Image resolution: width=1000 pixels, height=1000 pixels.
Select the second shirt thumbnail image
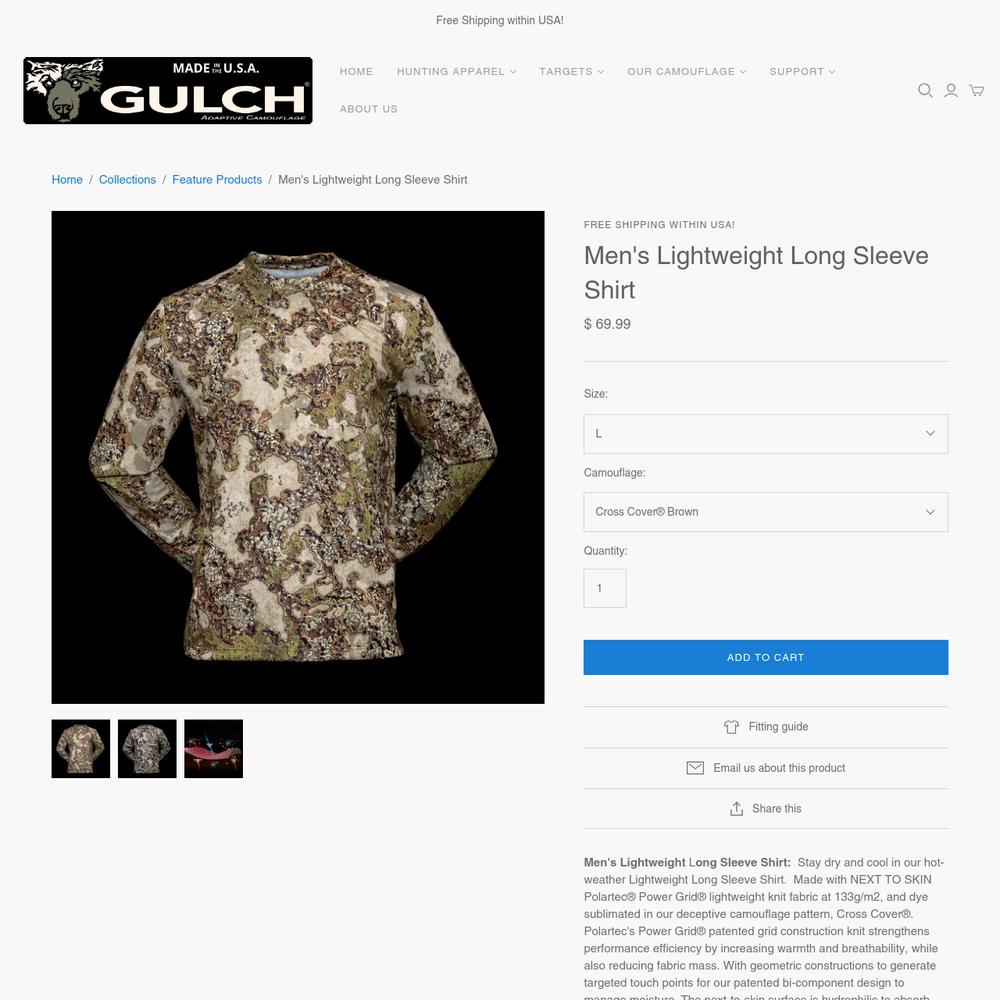[x=147, y=749]
